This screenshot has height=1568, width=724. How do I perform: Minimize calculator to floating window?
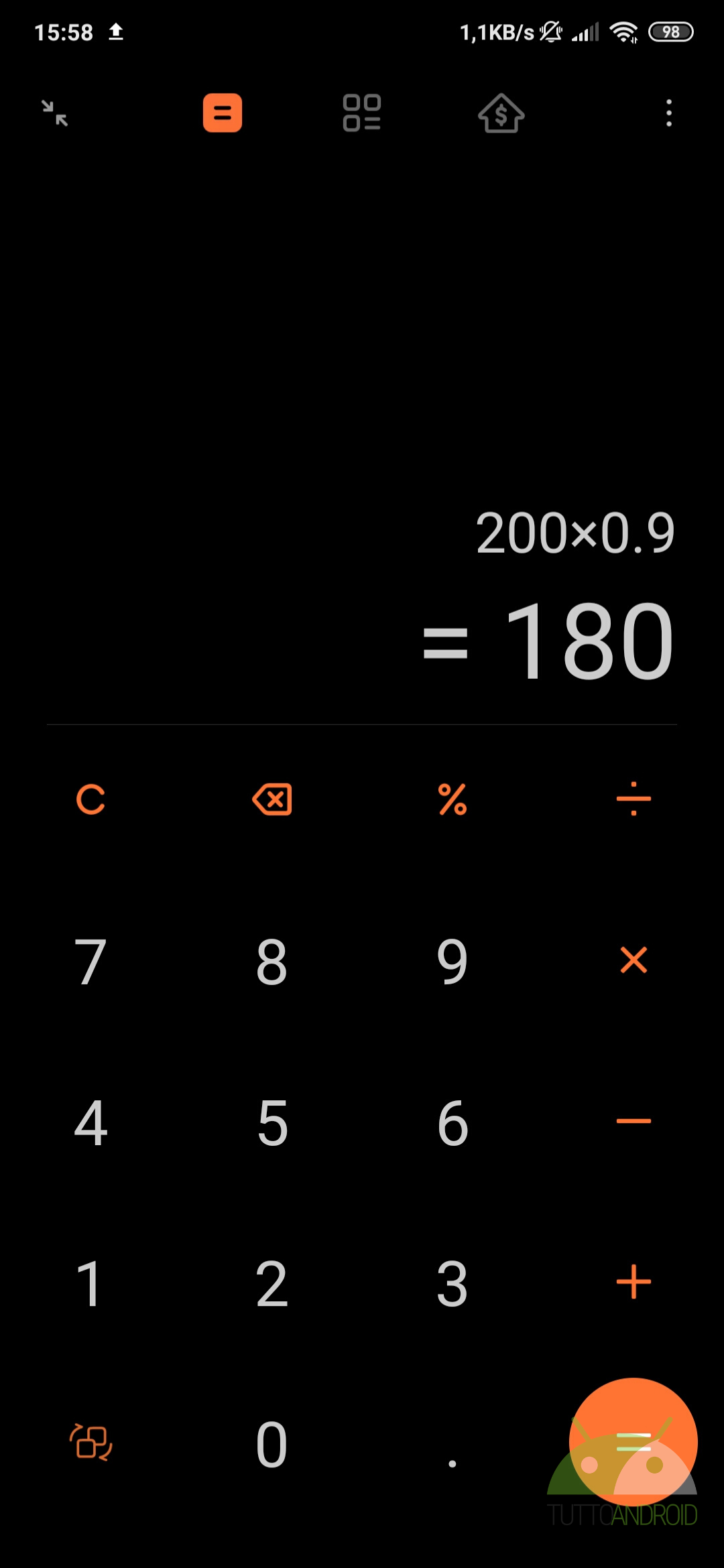click(55, 113)
